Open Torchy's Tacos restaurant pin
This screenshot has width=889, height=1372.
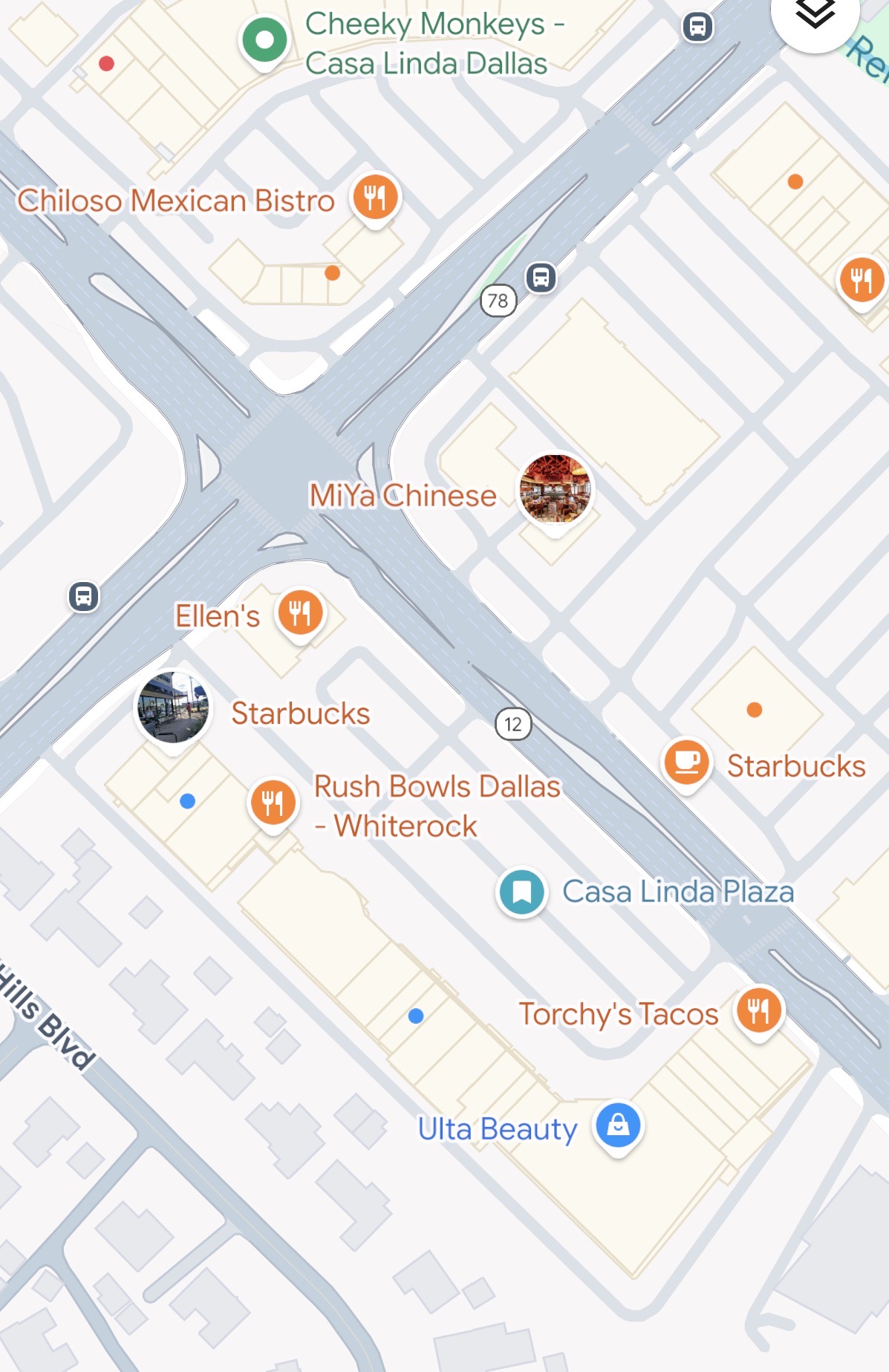[x=758, y=1011]
